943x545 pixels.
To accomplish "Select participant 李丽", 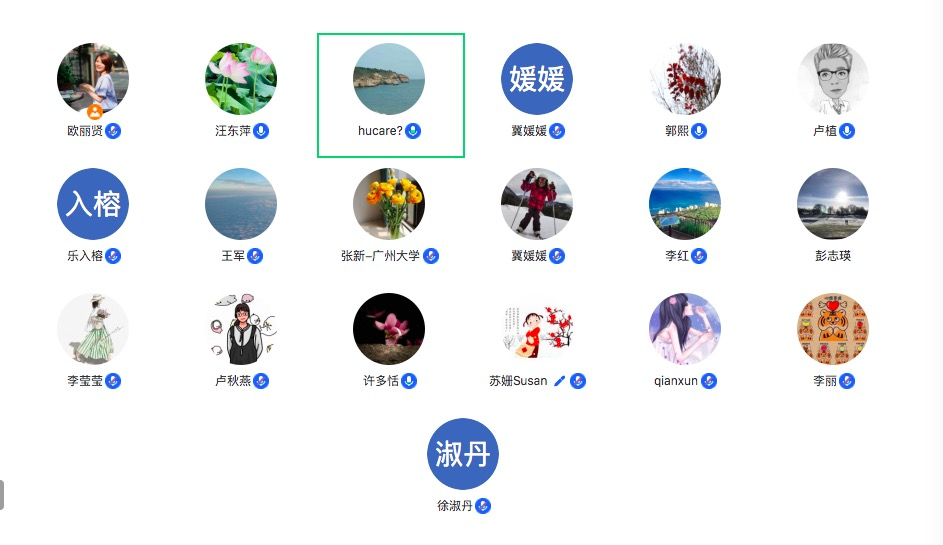I will click(x=833, y=329).
